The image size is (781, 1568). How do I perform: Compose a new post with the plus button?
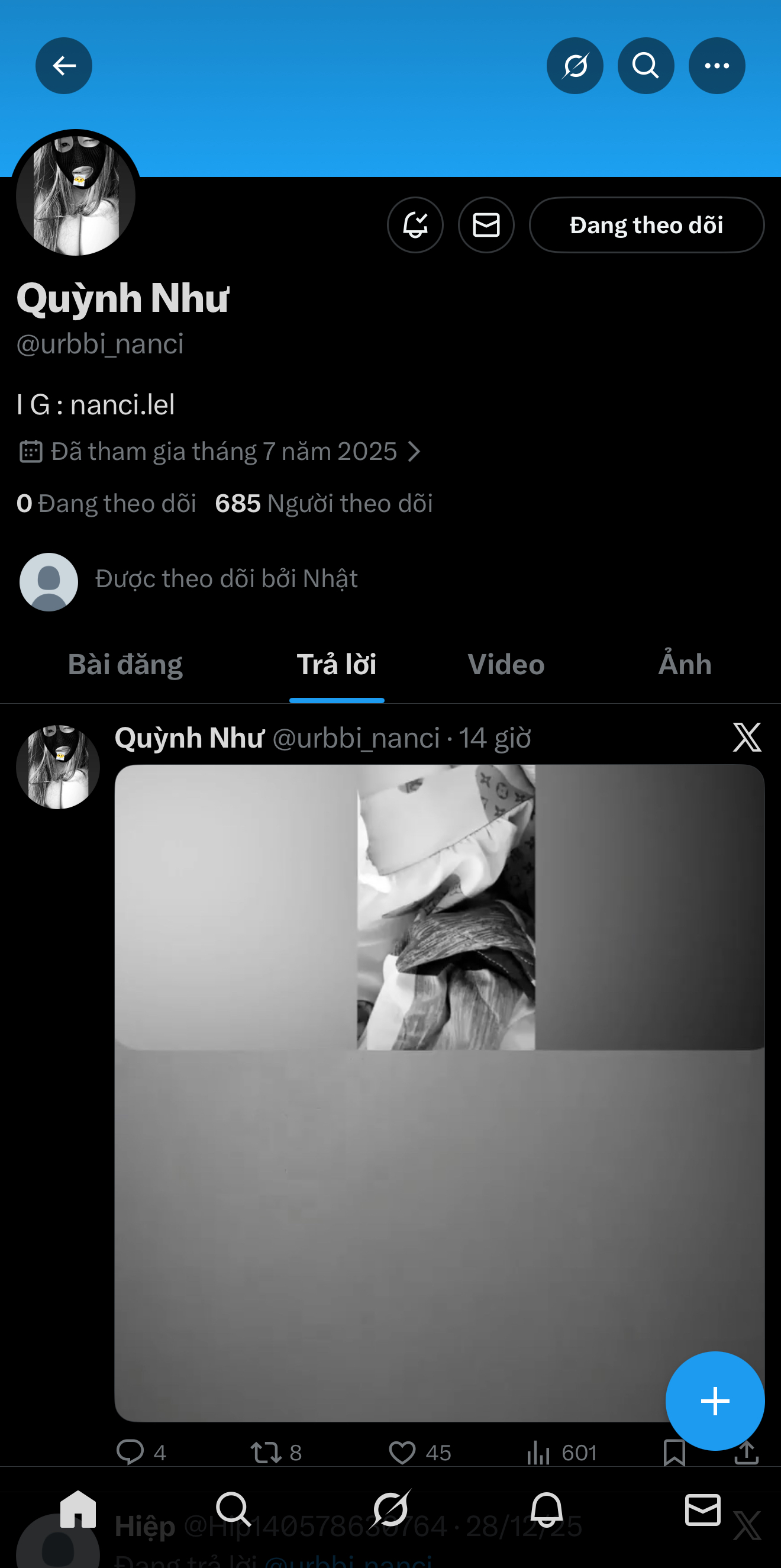pos(715,1400)
